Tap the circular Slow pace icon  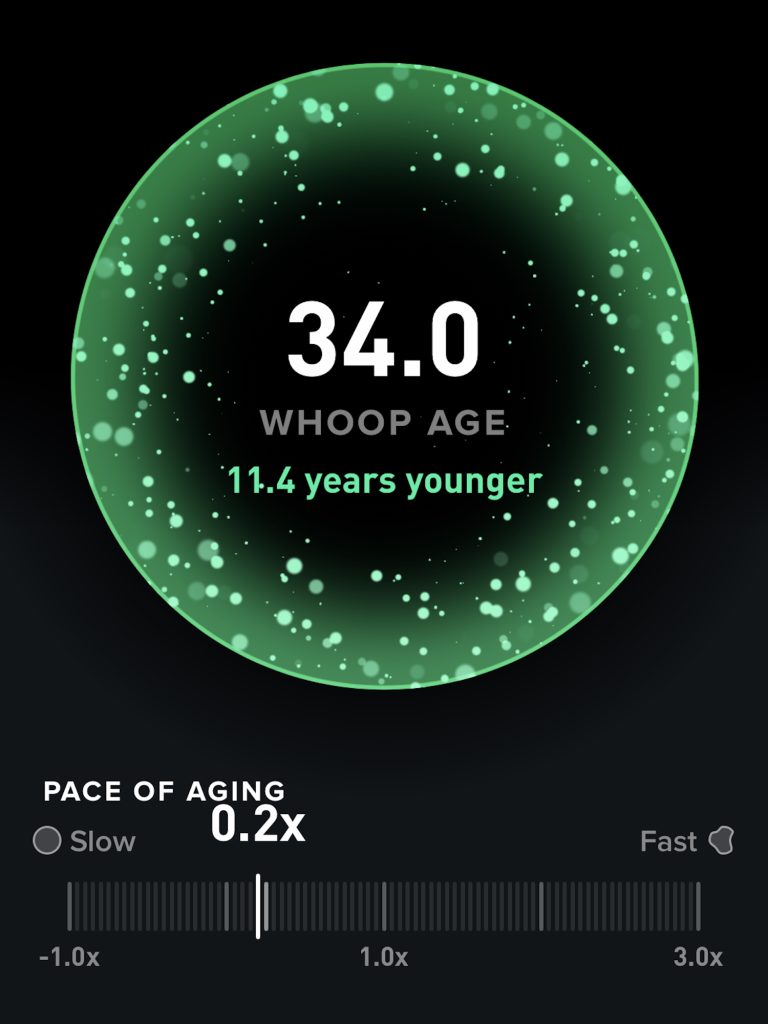tap(45, 841)
